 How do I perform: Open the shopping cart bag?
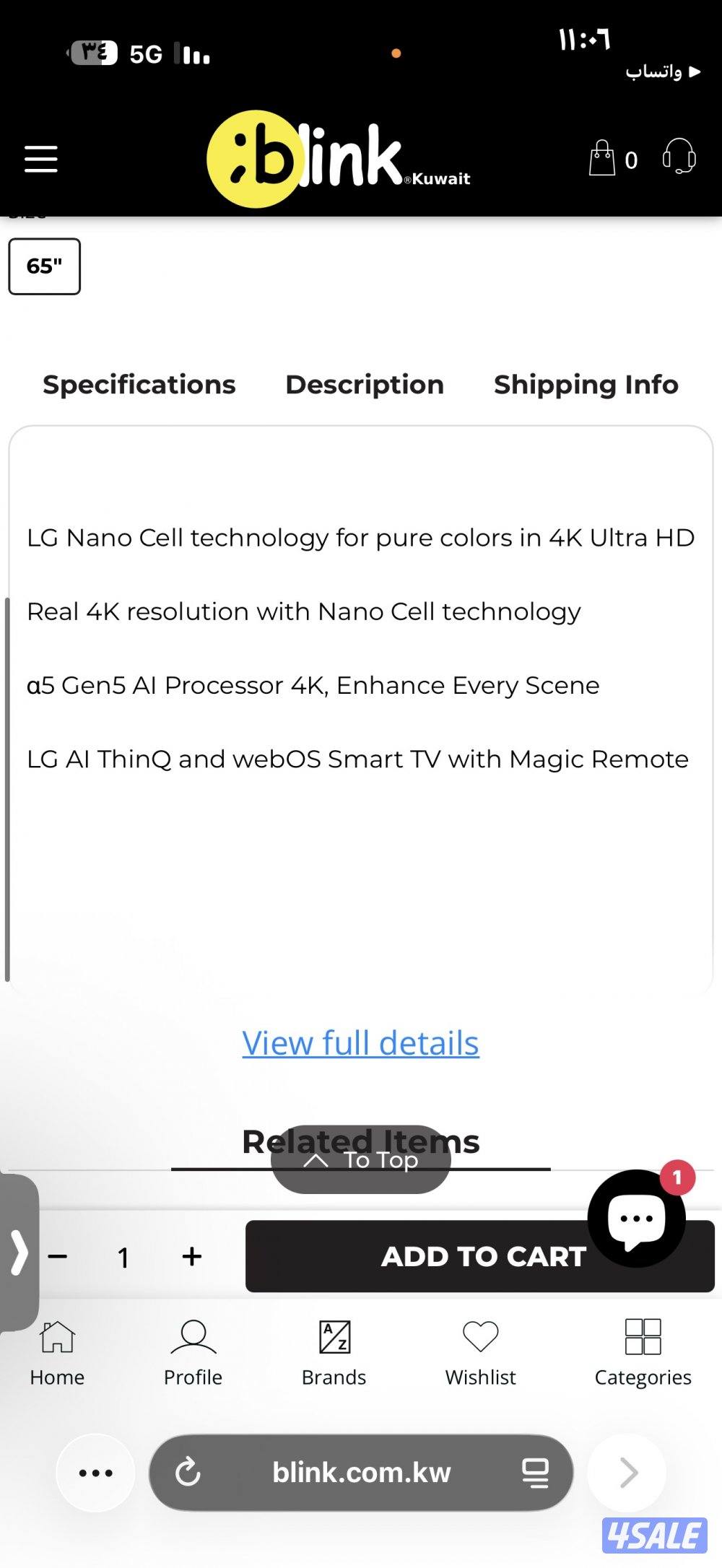[602, 158]
